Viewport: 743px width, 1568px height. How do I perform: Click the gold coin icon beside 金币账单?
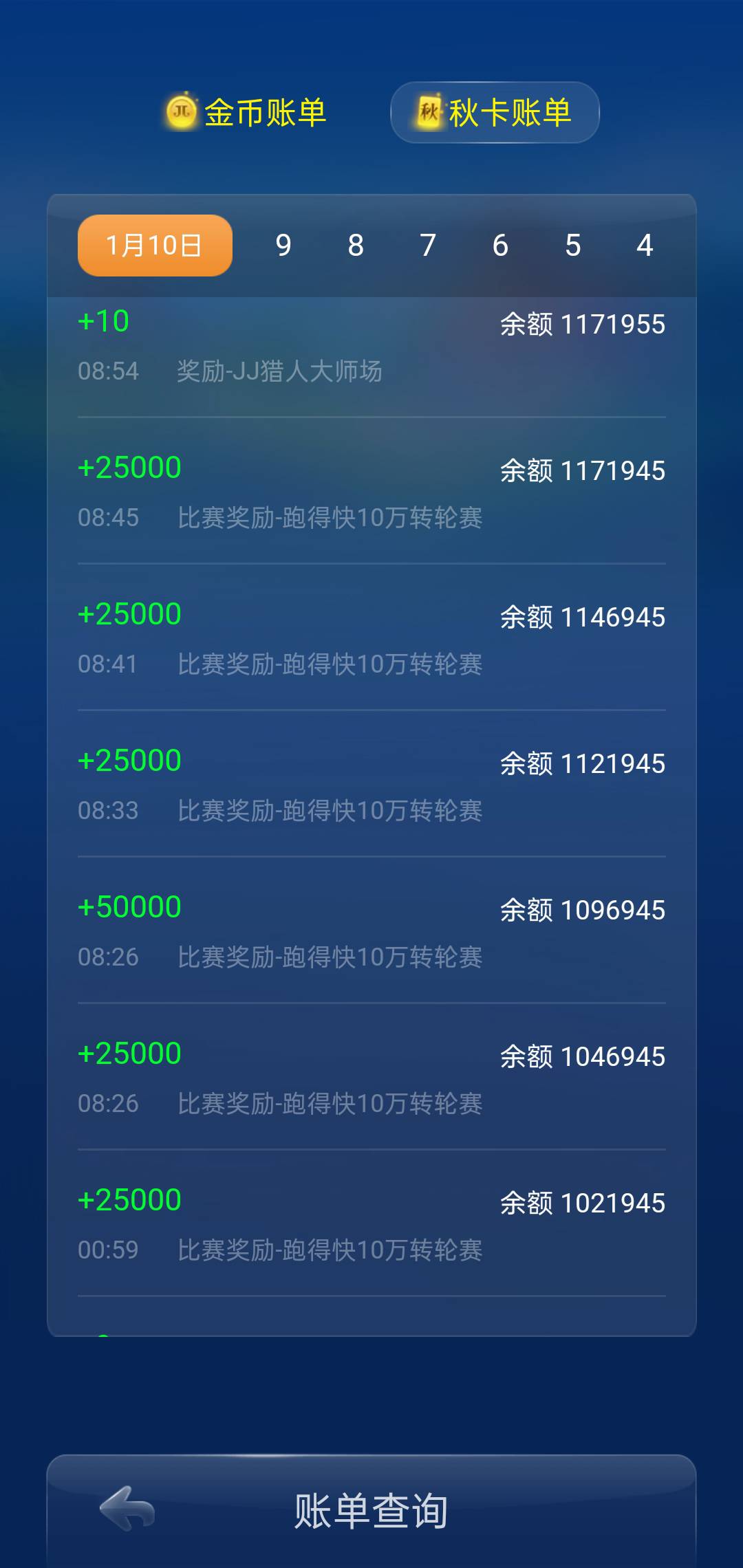pos(181,112)
